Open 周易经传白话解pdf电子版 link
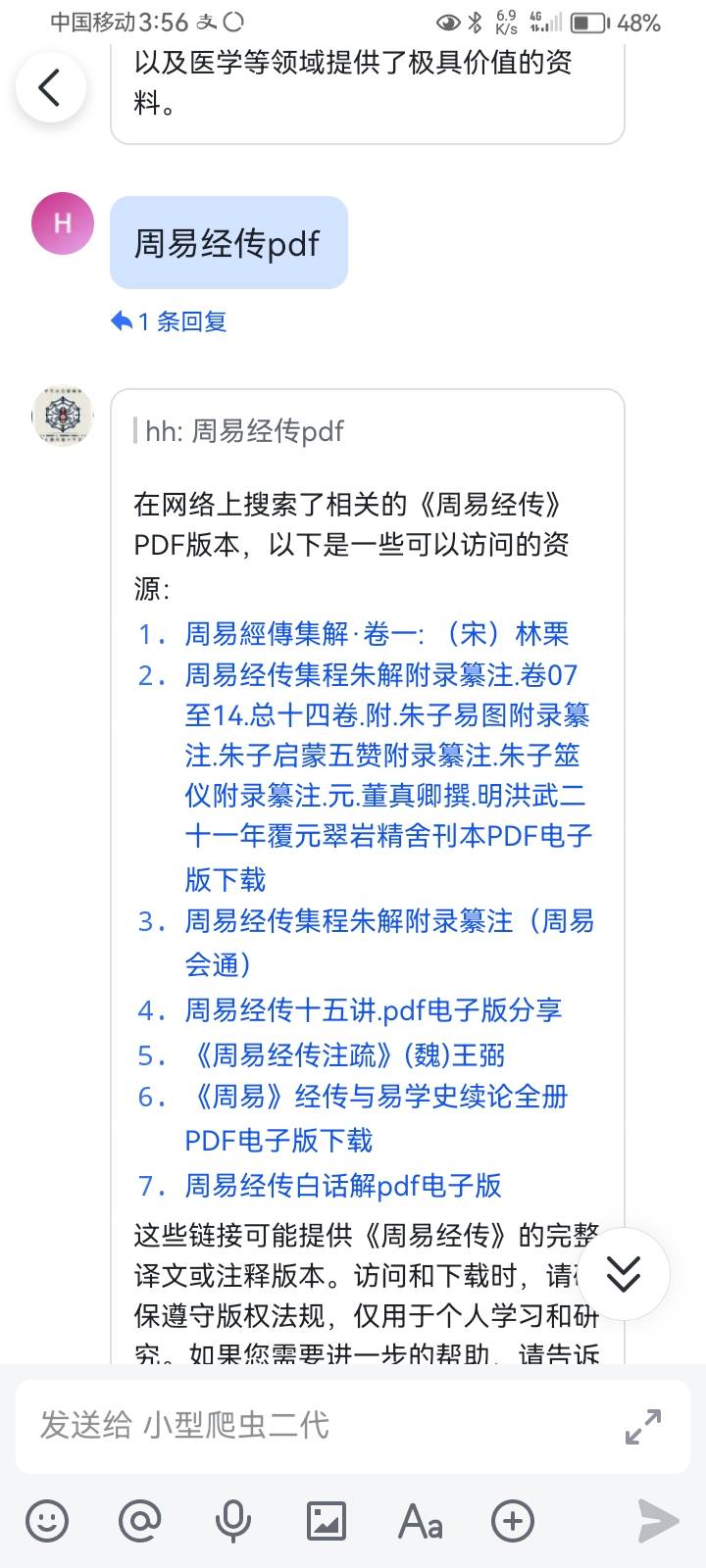 pos(344,1186)
